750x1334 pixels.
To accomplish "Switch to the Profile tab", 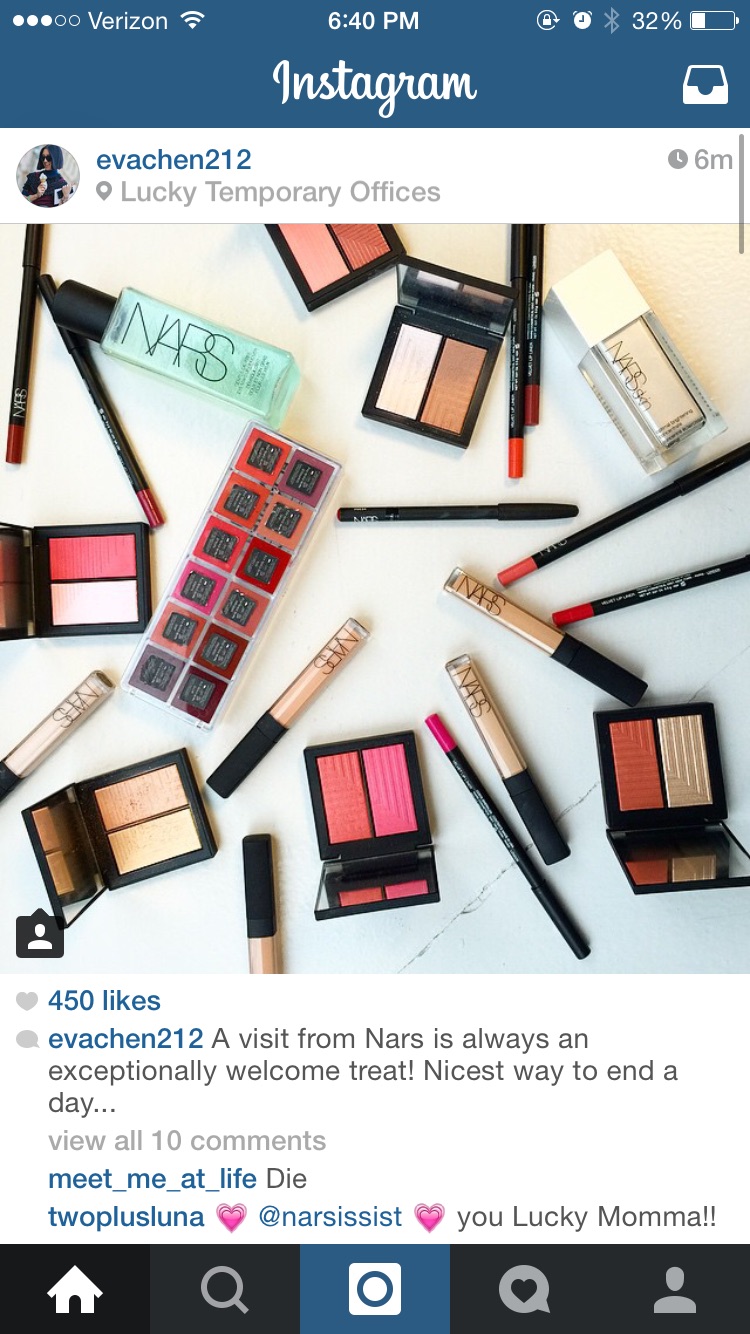I will click(x=675, y=1290).
